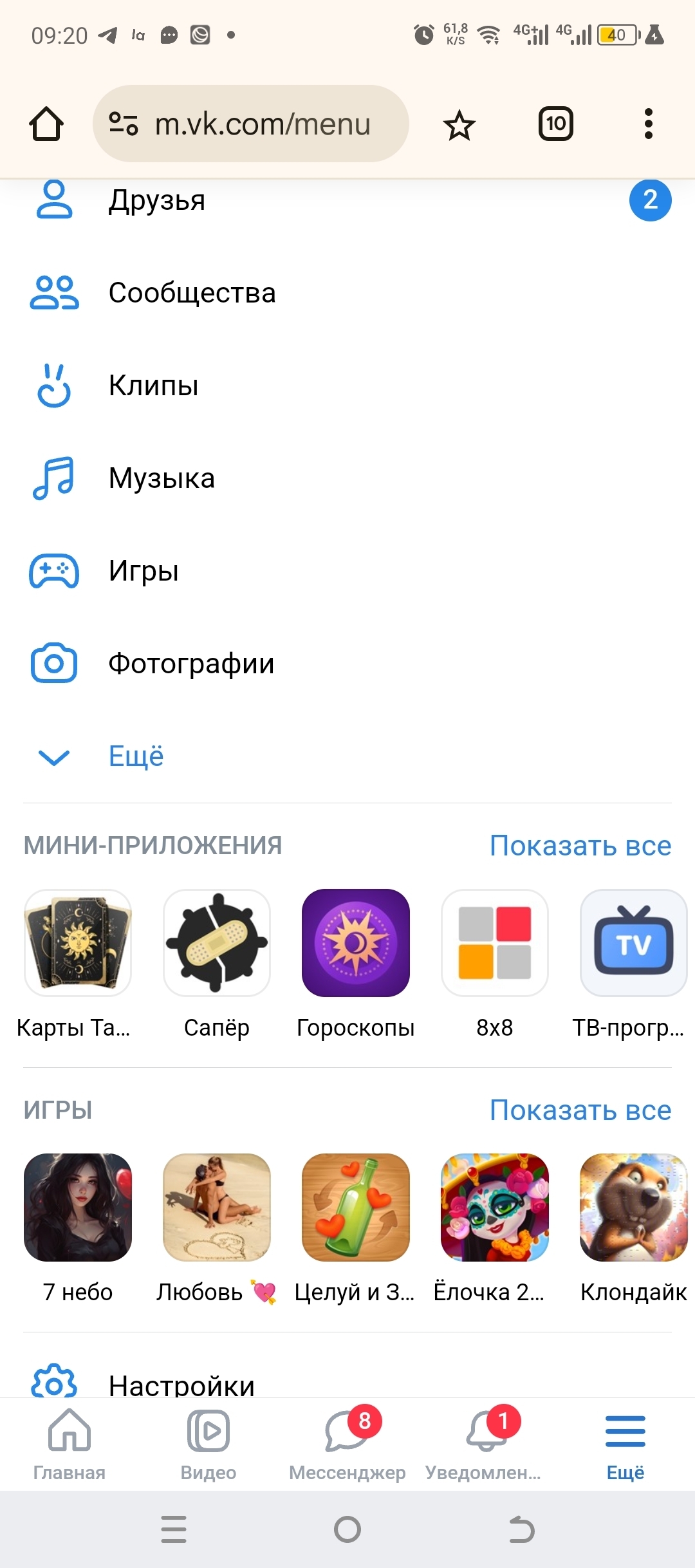695x1568 pixels.
Task: Open the browser overflow menu
Action: click(648, 124)
